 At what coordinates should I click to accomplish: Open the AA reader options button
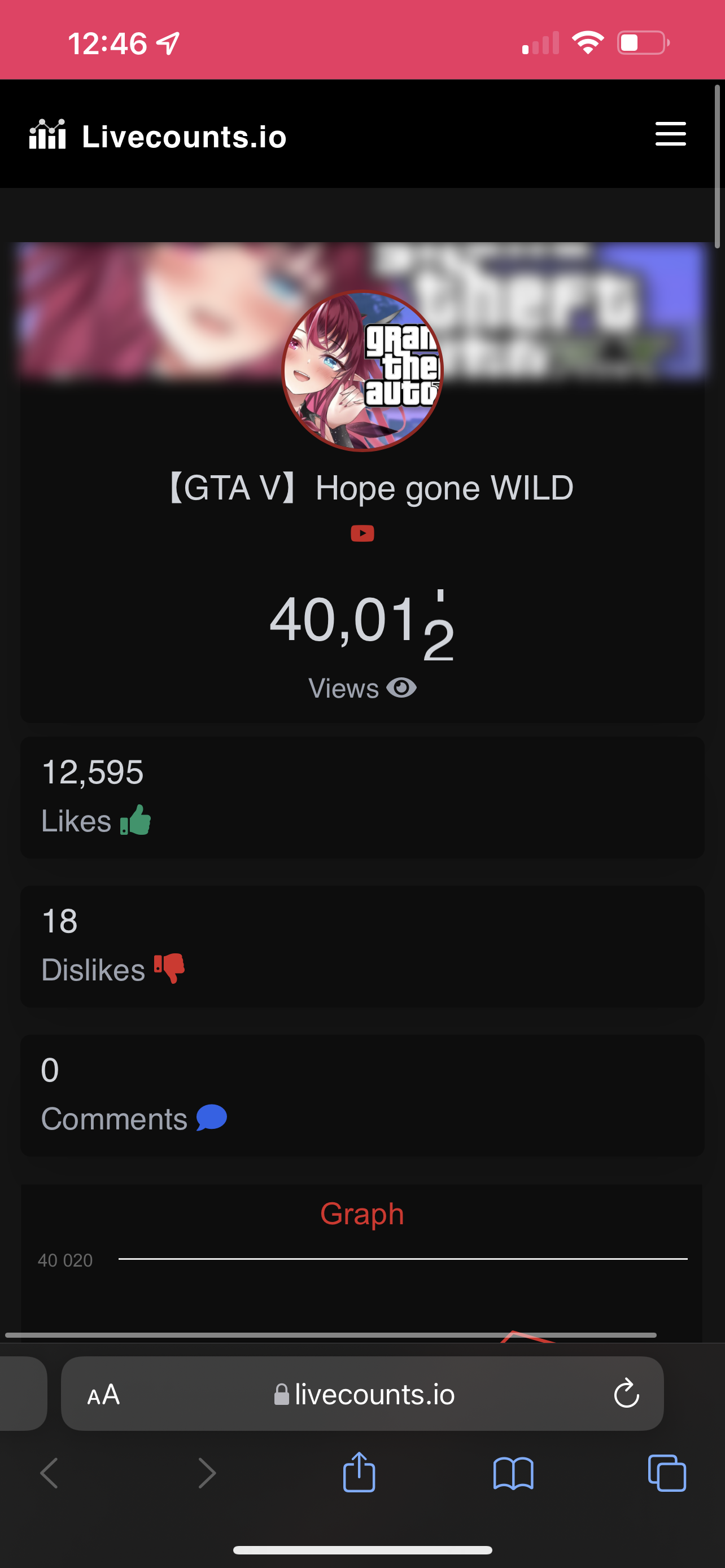pos(103,1395)
